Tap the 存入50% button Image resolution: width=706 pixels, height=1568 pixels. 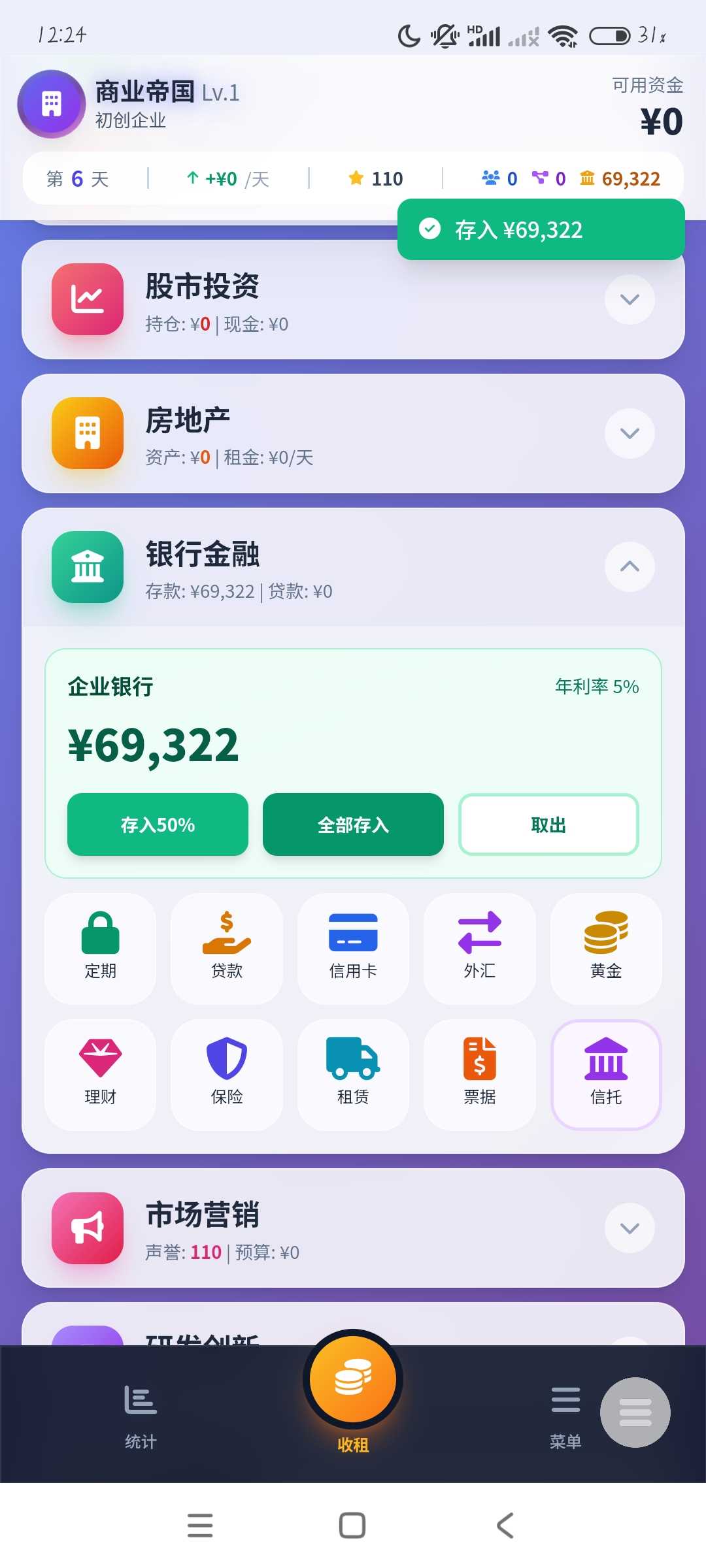coord(158,825)
